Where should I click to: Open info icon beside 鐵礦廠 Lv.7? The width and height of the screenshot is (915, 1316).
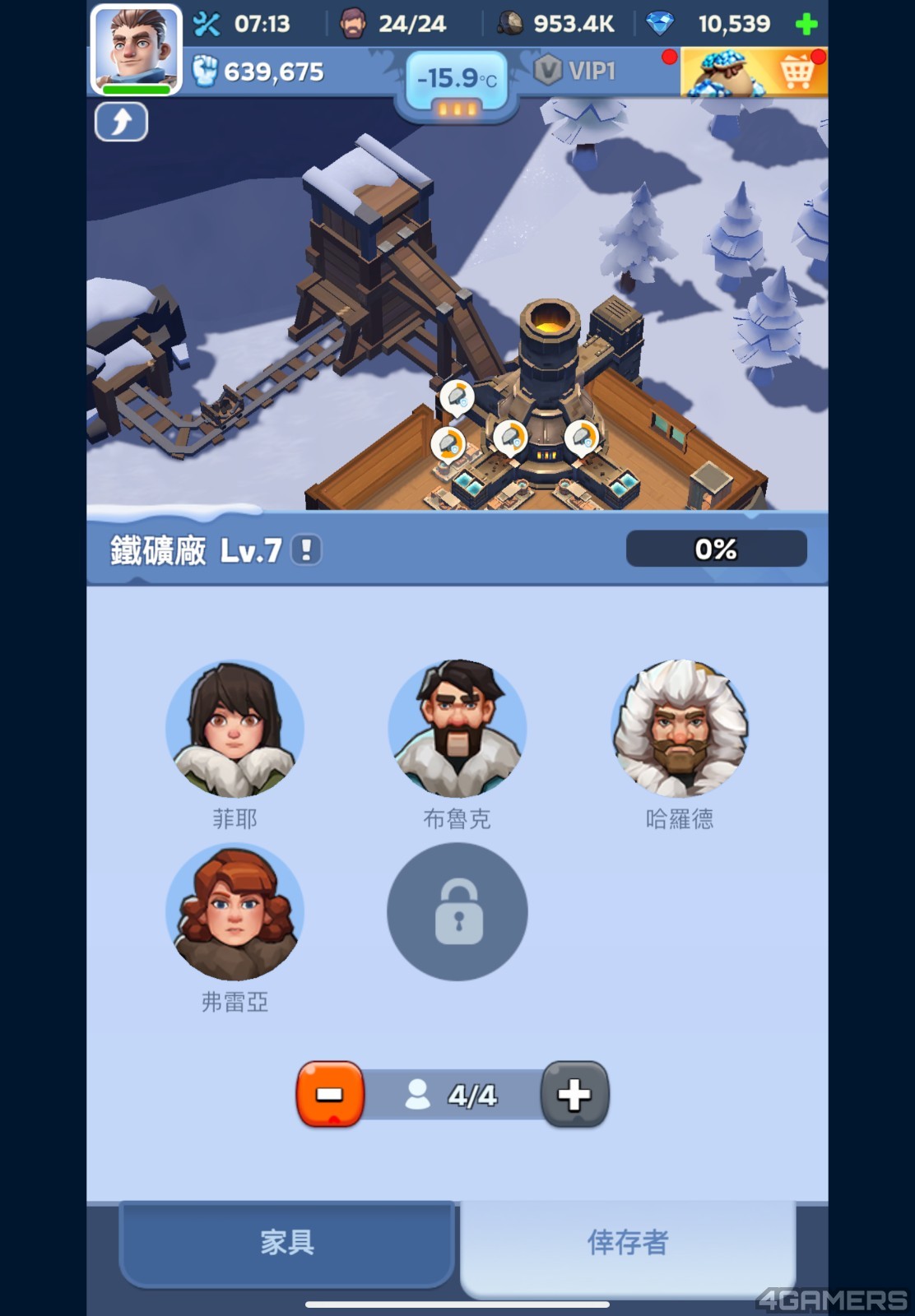(x=306, y=549)
